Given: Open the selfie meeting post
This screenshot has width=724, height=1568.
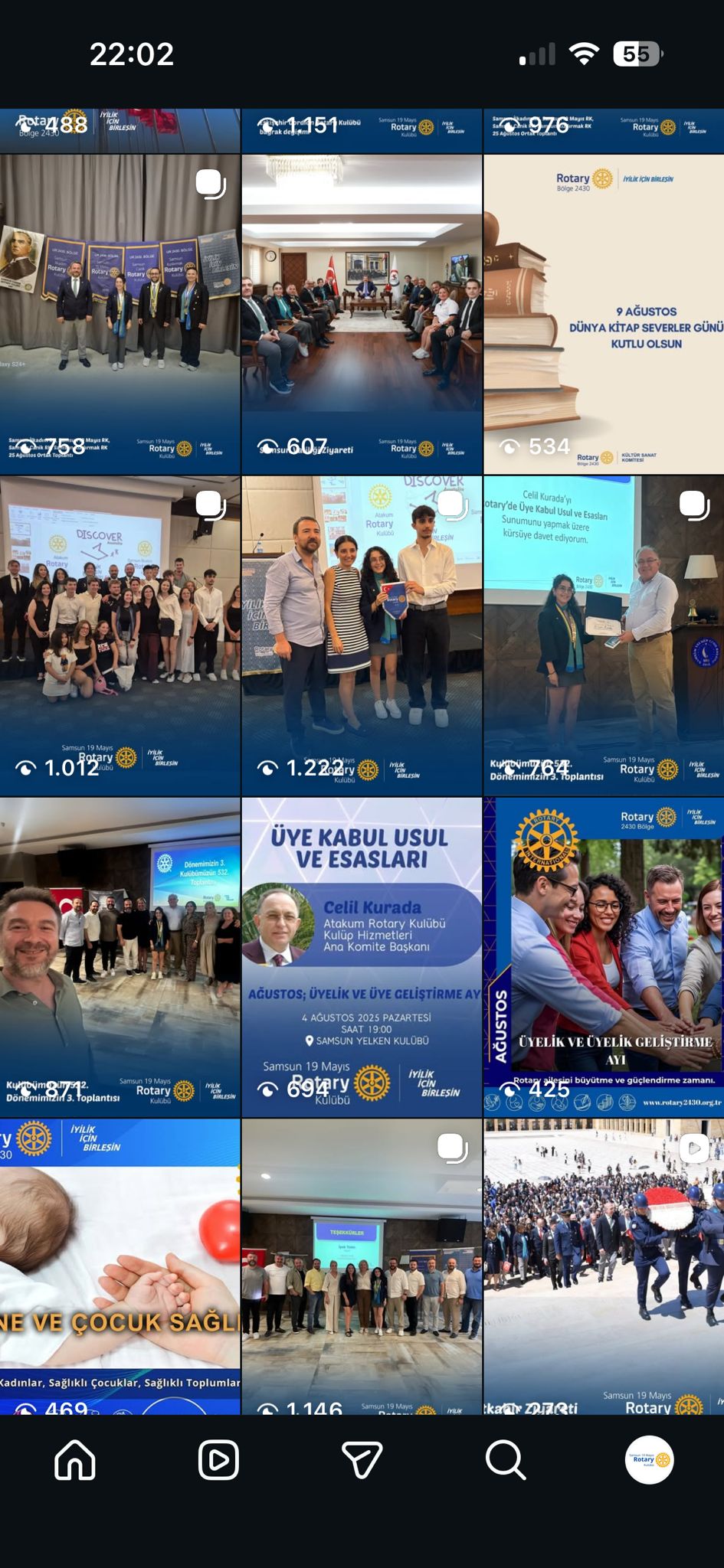Looking at the screenshot, I should click(120, 957).
